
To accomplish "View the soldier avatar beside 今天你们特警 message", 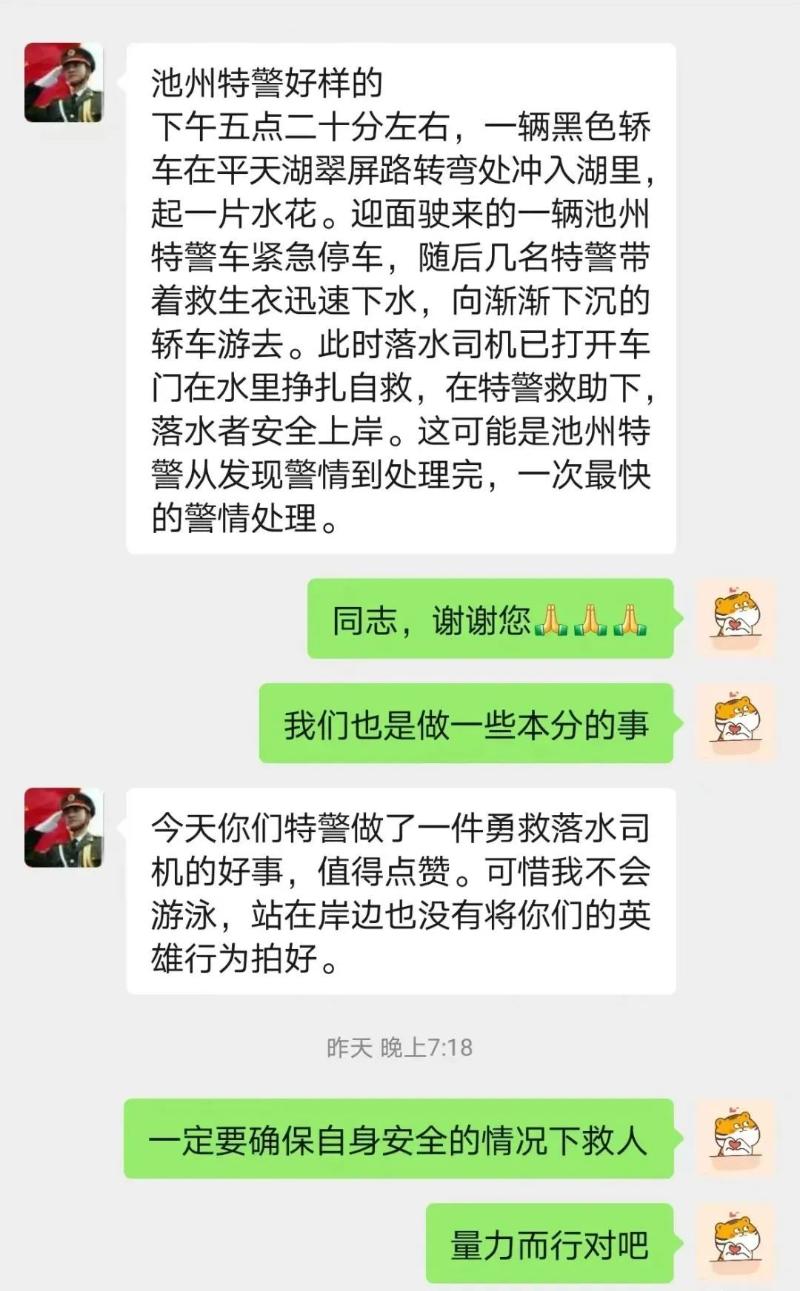I will pos(64,827).
